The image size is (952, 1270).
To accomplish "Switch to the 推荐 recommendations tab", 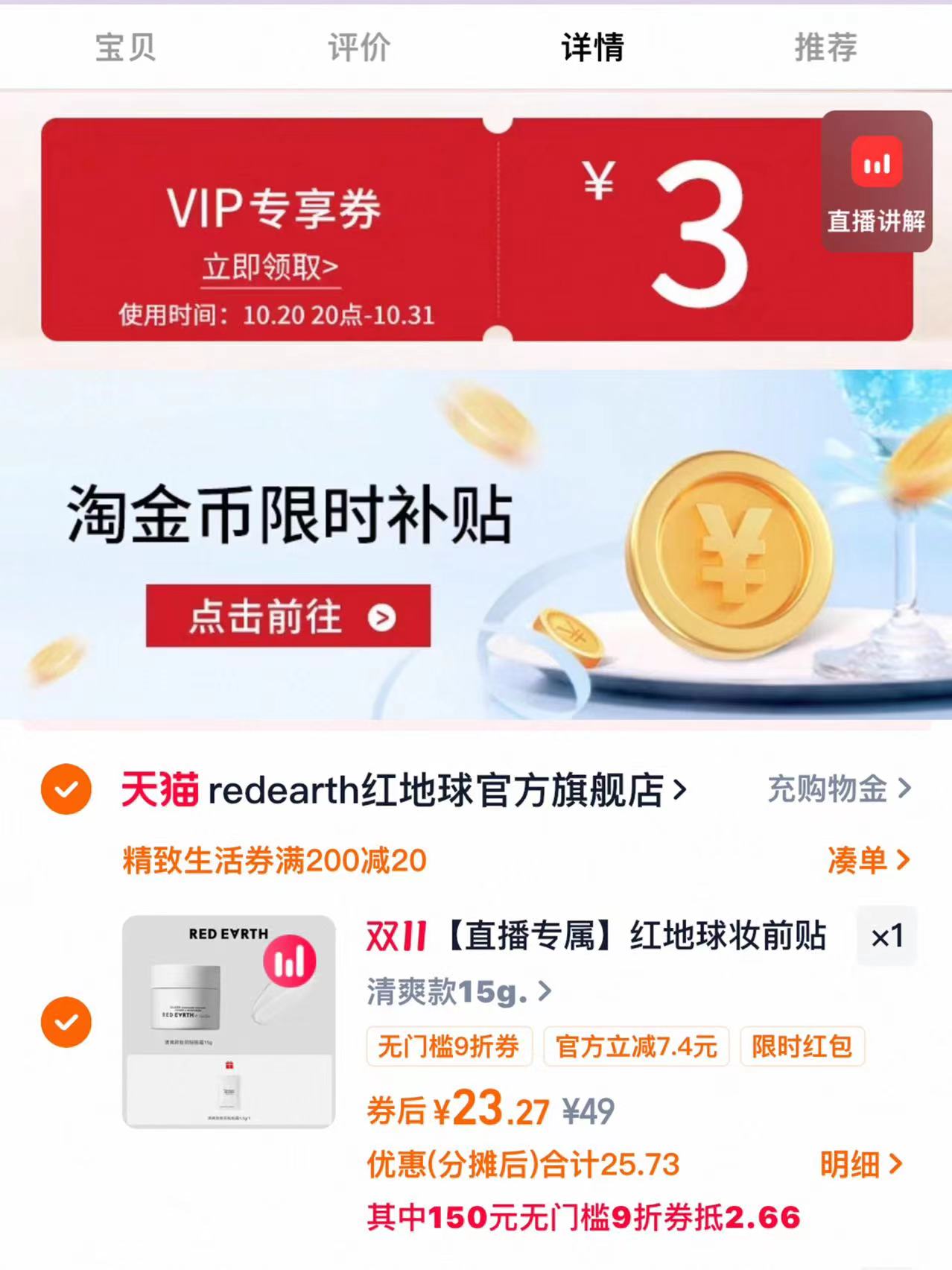I will point(827,46).
